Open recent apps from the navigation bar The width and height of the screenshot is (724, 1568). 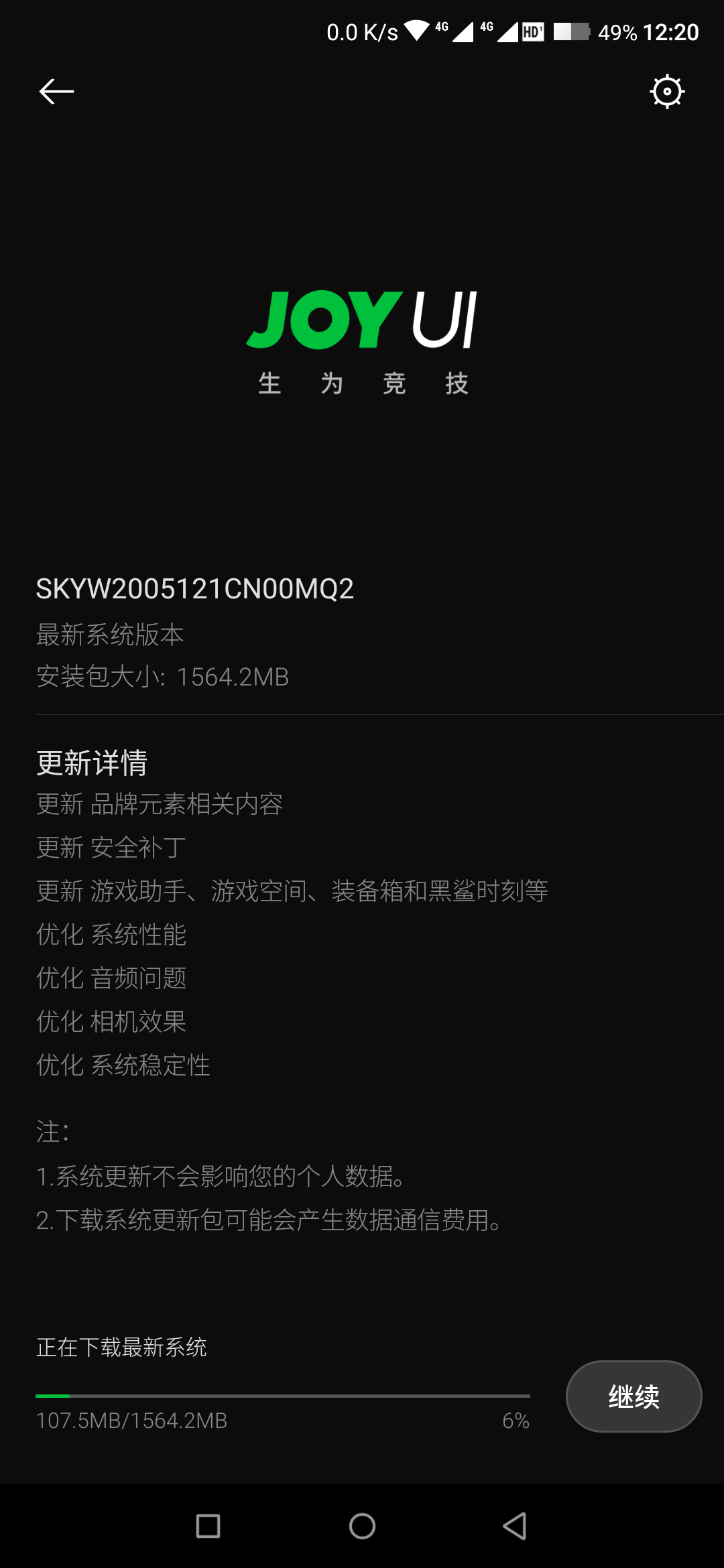pos(208,1526)
